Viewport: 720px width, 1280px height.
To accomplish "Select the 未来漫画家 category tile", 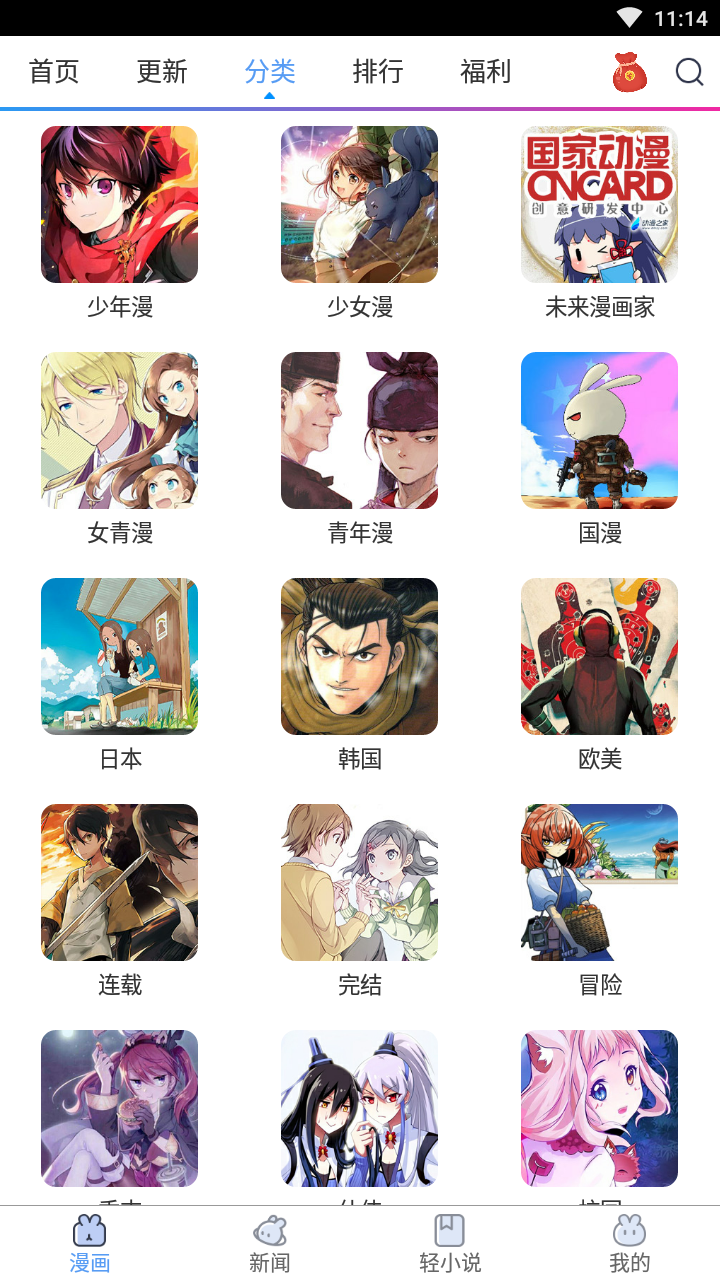I will pos(600,223).
